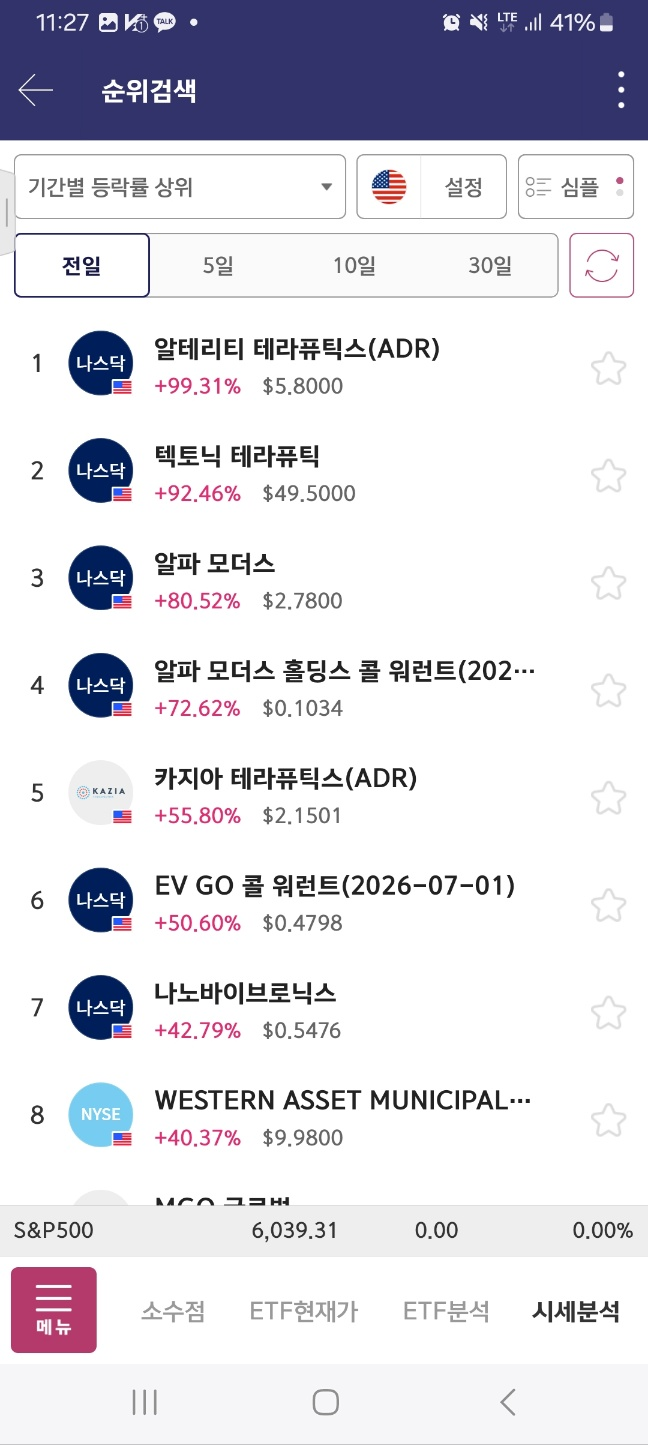
Task: Star the 나노바이브로닉스 stock
Action: pos(608,1012)
